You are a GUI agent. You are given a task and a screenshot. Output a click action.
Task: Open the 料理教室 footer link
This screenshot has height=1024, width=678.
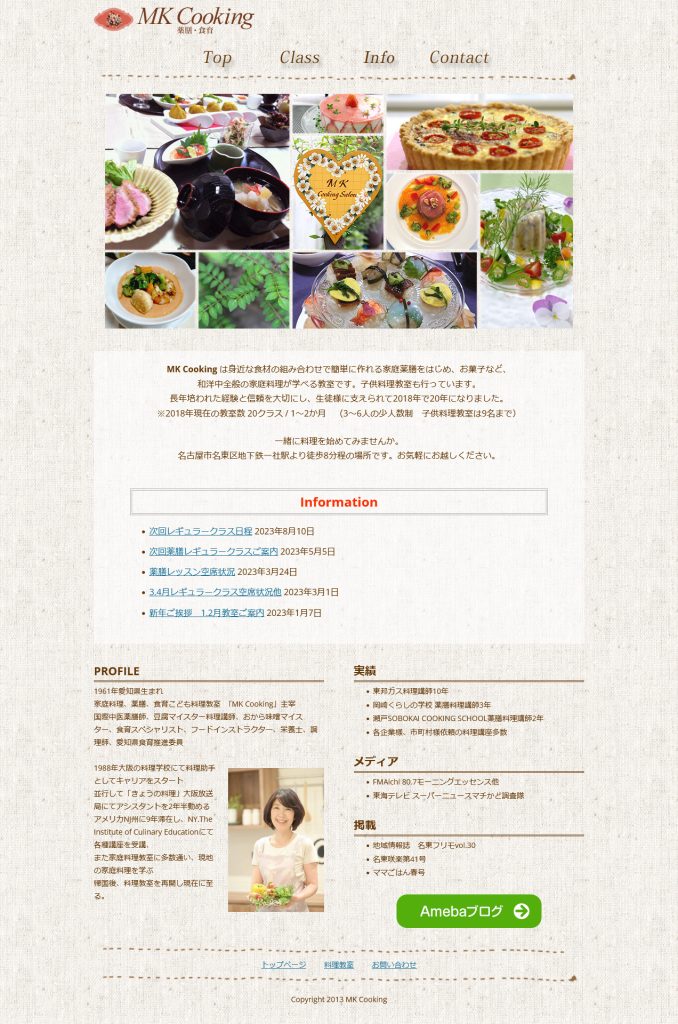tap(339, 965)
